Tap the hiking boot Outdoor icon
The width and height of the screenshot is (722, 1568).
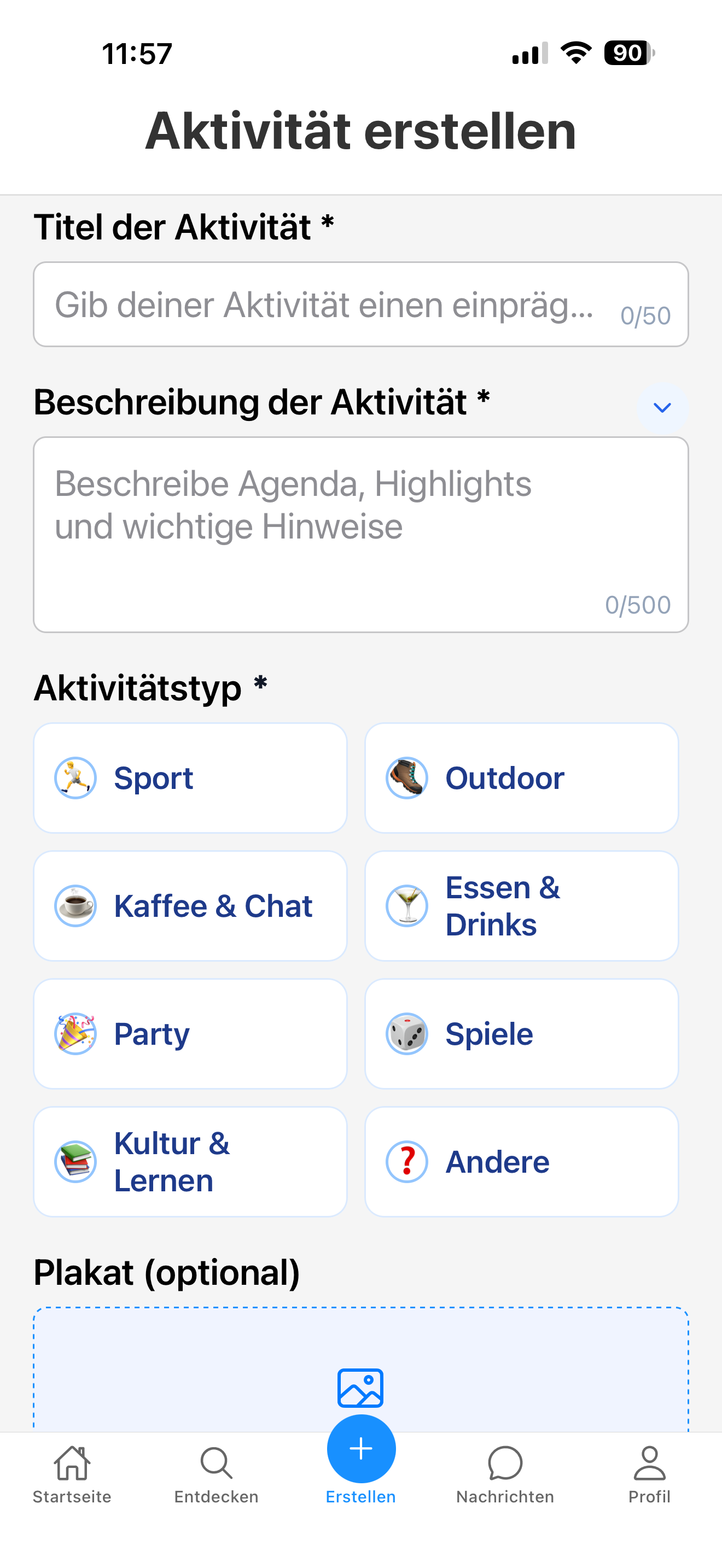406,777
